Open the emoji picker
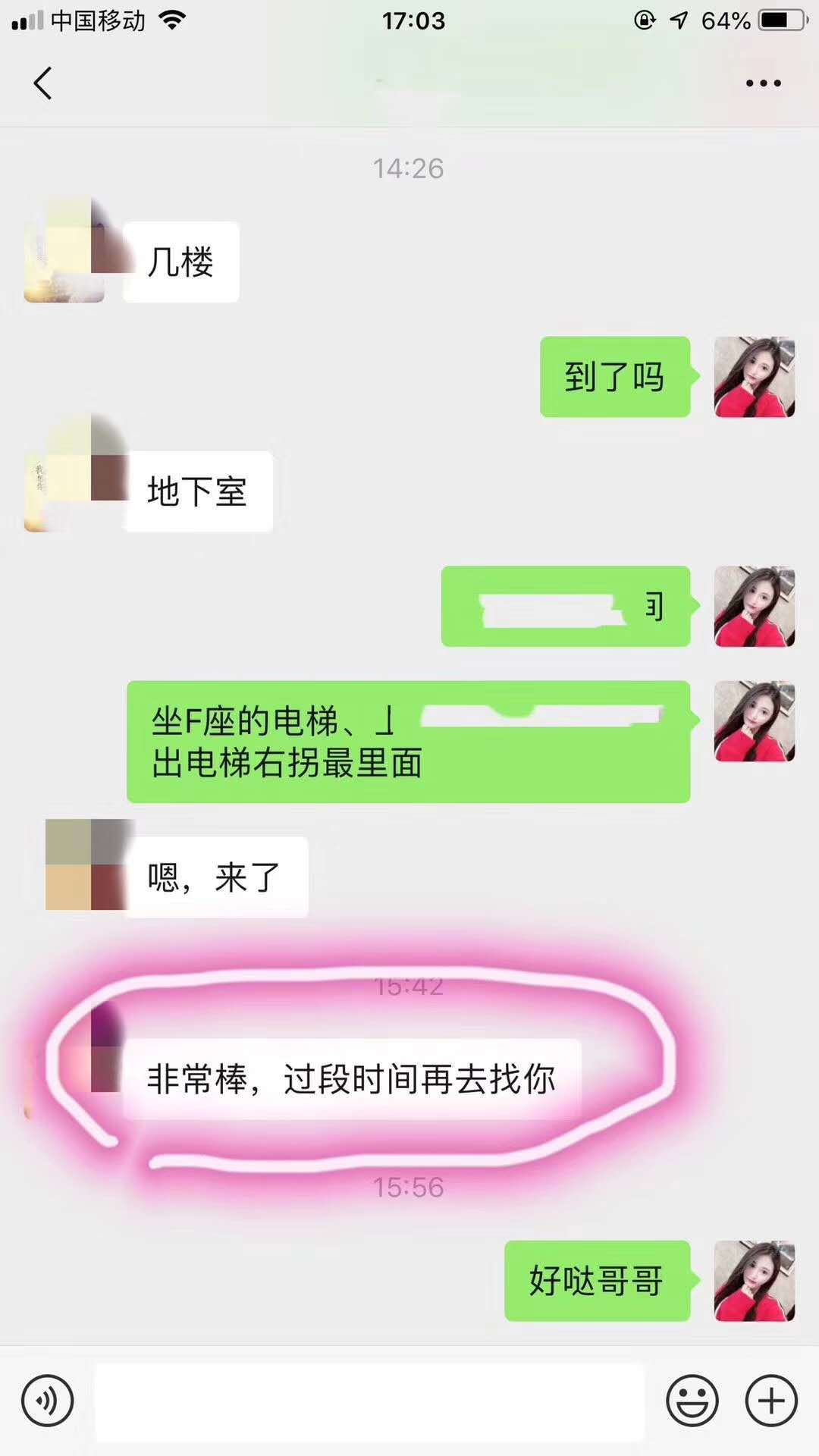Viewport: 819px width, 1456px height. (x=692, y=1401)
